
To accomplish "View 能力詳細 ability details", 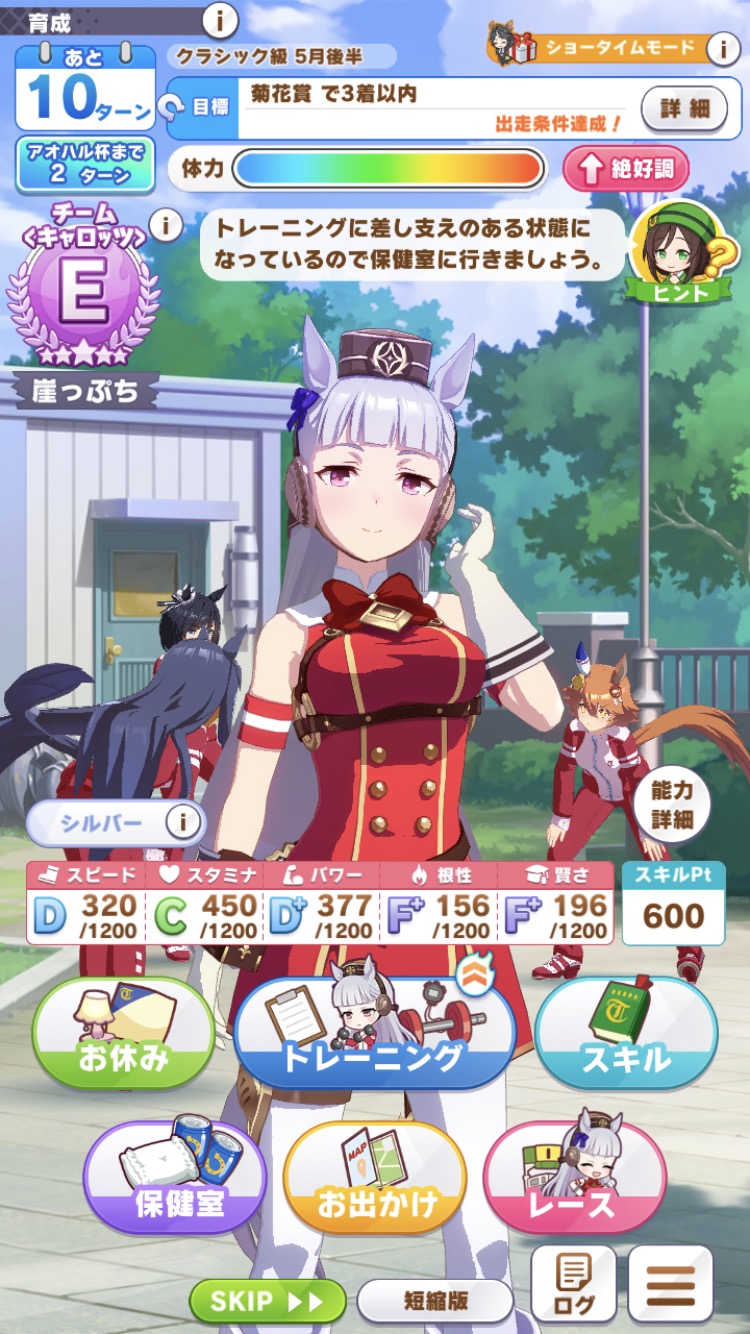I will [671, 805].
